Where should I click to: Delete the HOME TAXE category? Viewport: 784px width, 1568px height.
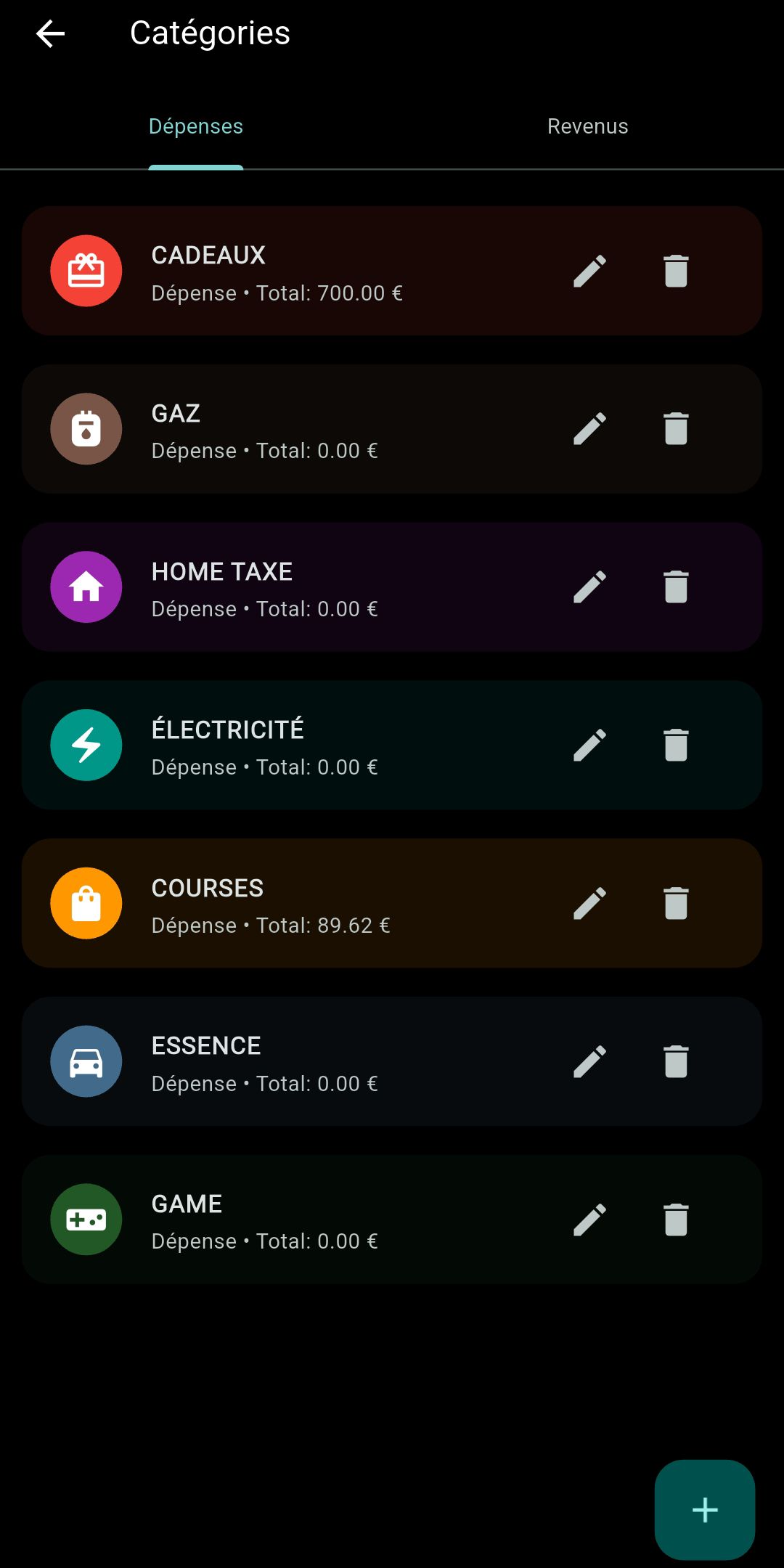(676, 587)
